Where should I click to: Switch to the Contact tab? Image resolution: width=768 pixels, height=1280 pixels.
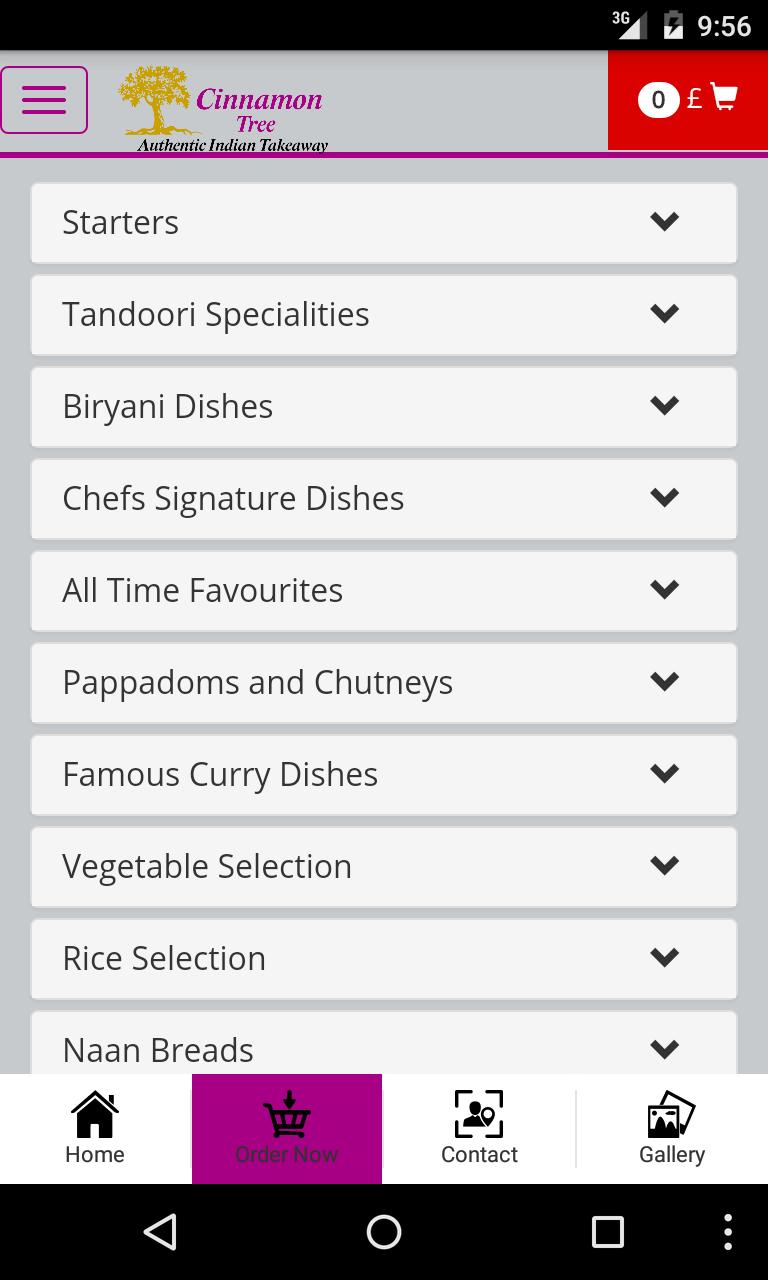coord(479,1129)
